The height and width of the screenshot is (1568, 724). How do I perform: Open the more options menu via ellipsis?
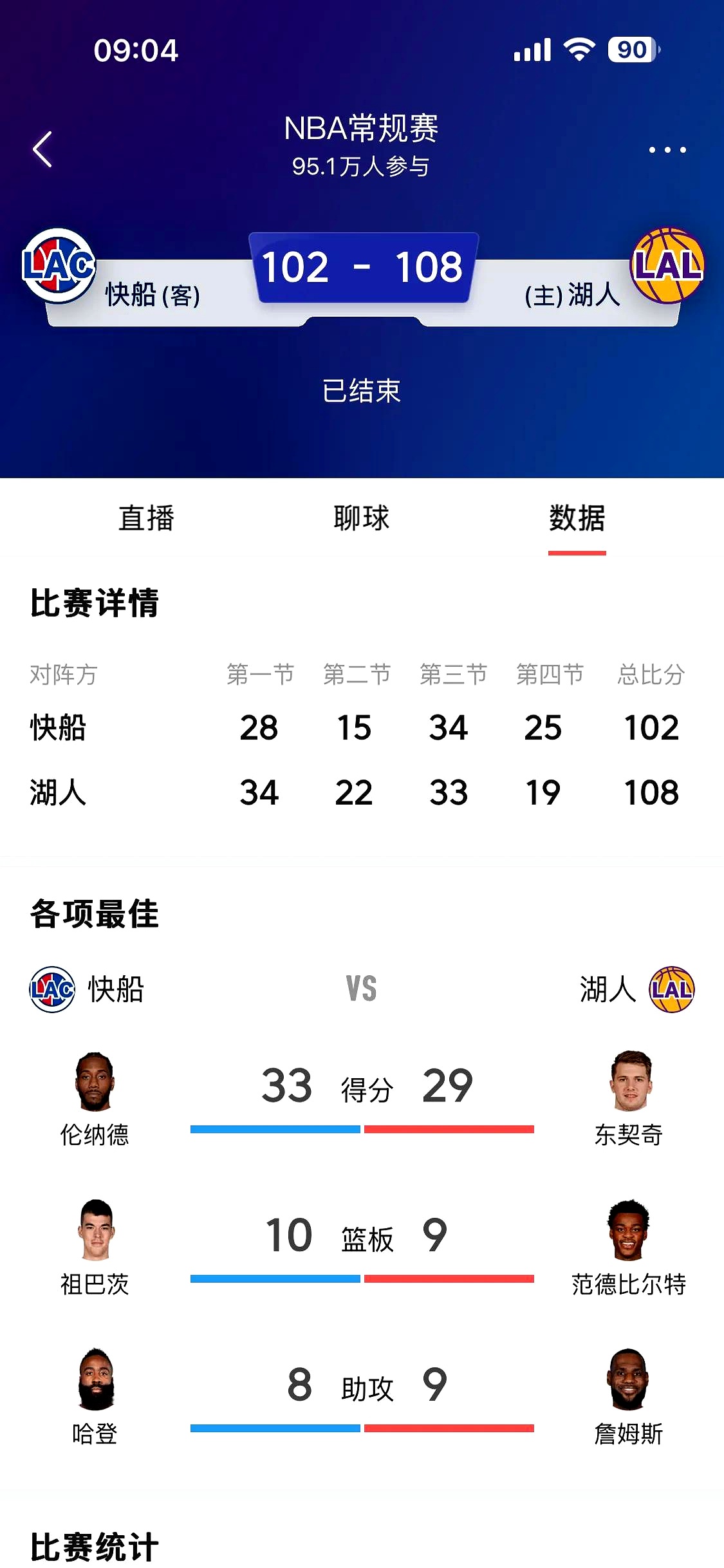point(667,149)
